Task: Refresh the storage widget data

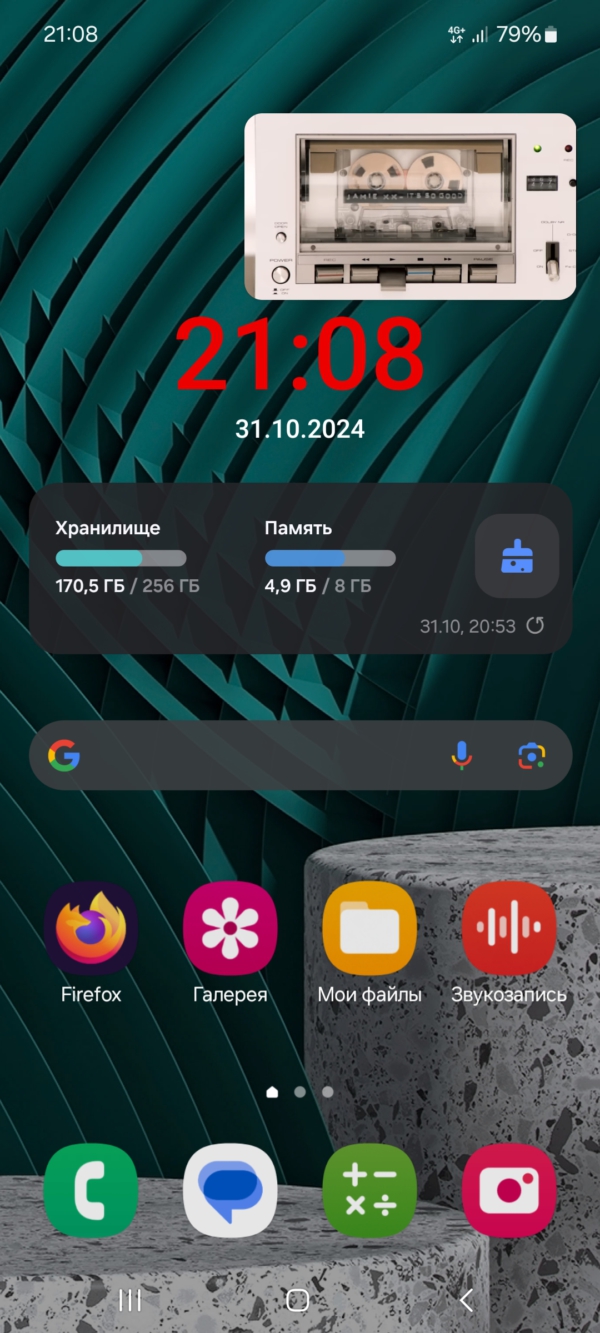Action: click(536, 626)
